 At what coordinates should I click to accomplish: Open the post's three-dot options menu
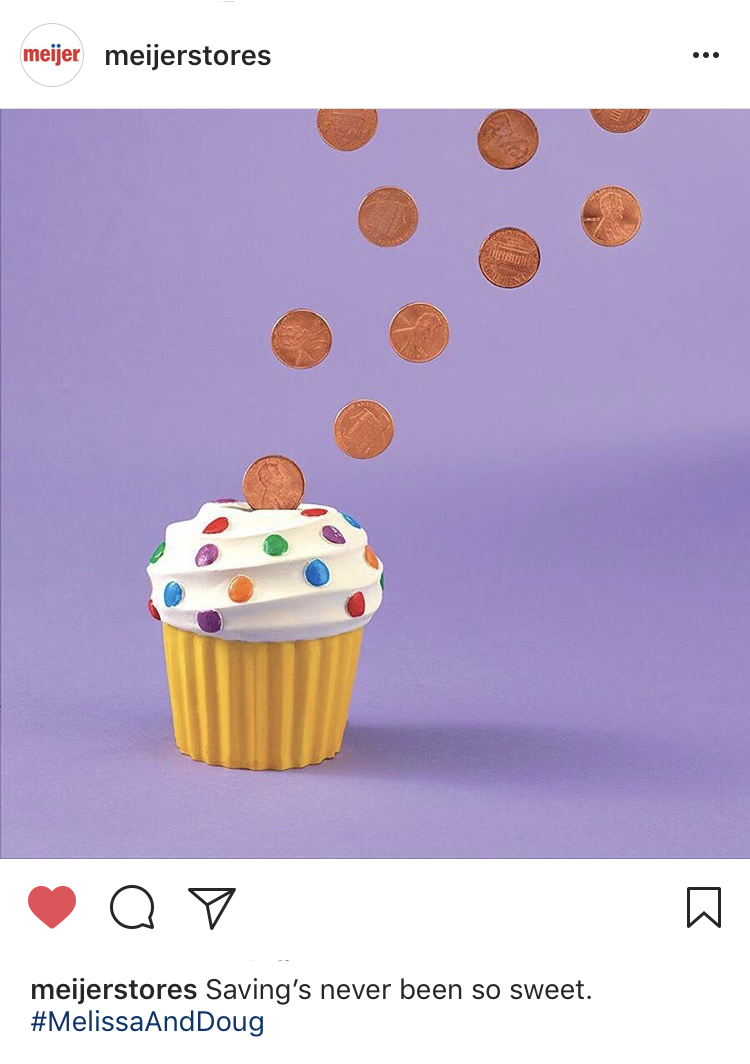point(705,55)
